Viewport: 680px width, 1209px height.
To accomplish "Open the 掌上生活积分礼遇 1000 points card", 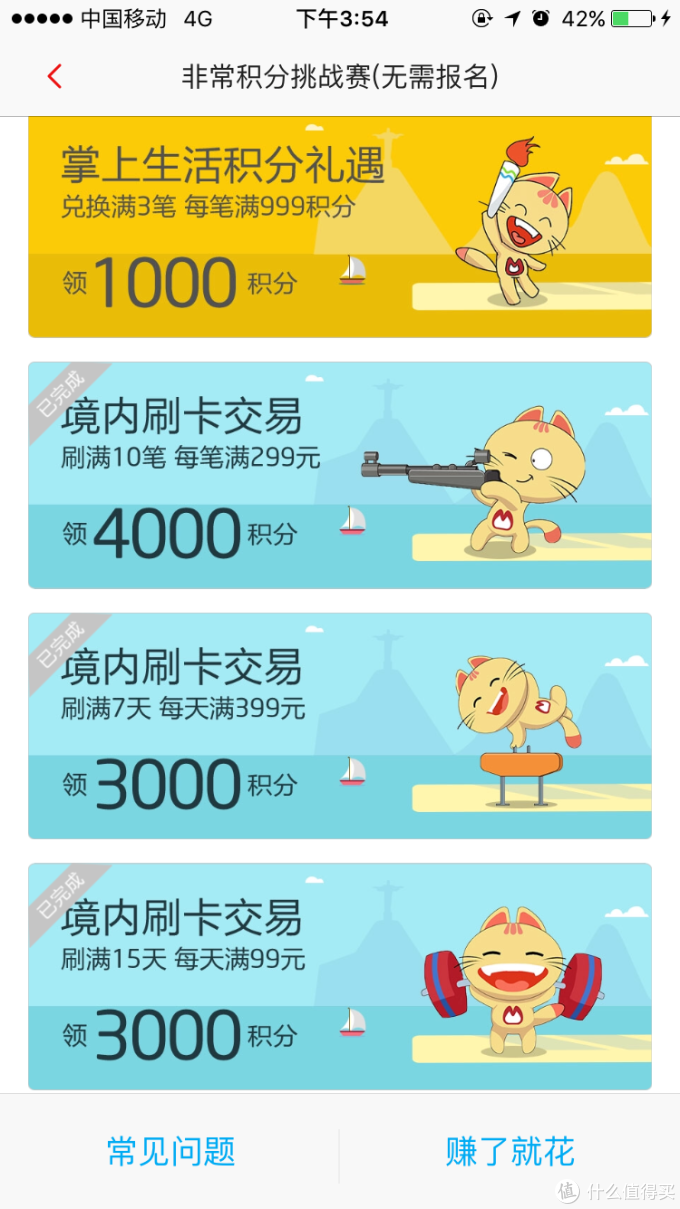I will pyautogui.click(x=340, y=228).
